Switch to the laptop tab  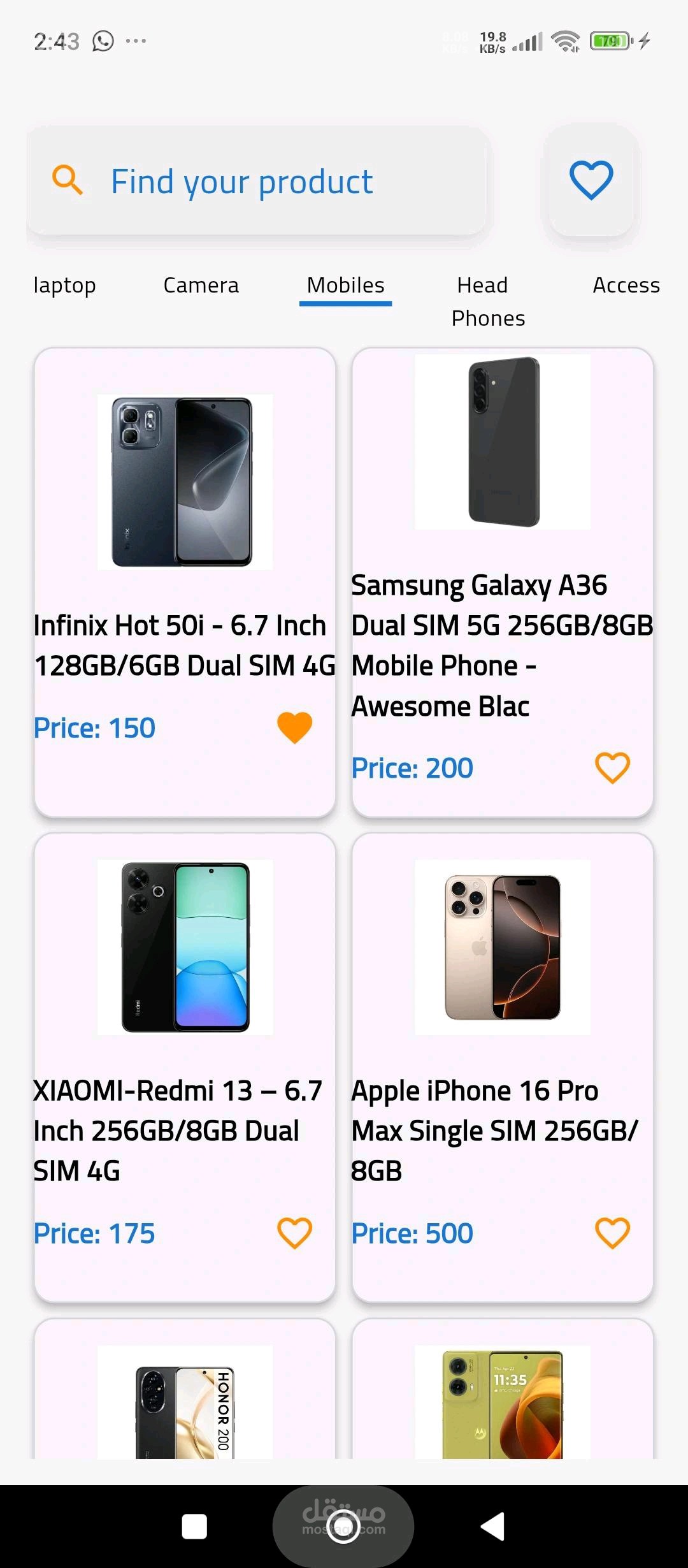point(64,285)
